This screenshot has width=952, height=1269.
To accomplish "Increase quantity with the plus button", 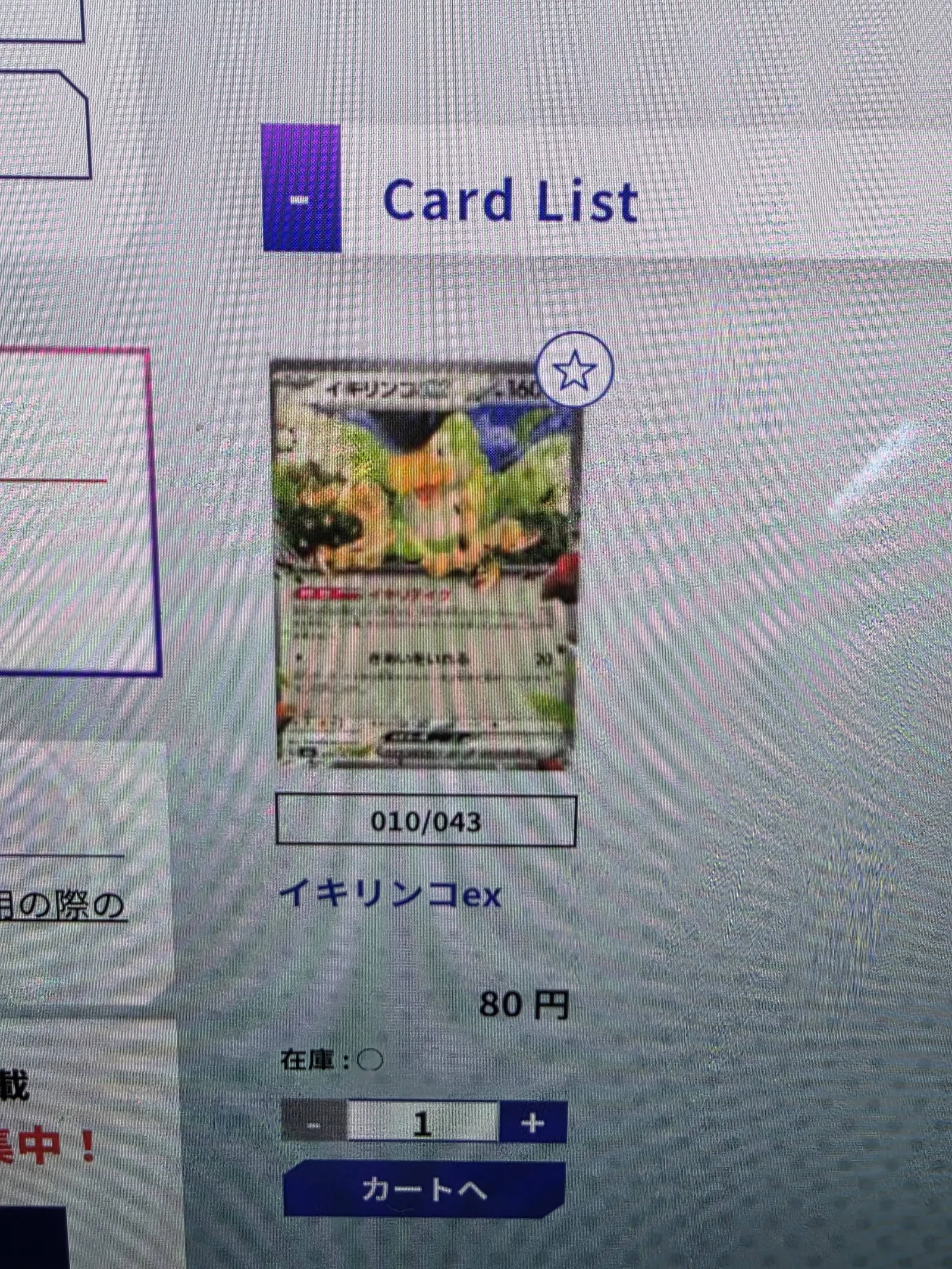I will (x=533, y=1122).
